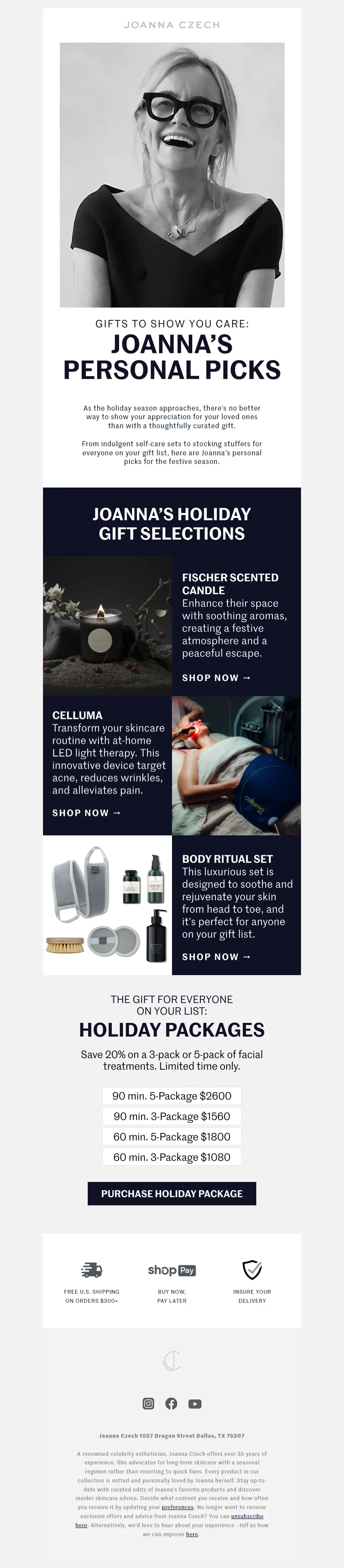Shop now for the Body Ritual Set
This screenshot has width=344, height=1568.
pos(216,957)
